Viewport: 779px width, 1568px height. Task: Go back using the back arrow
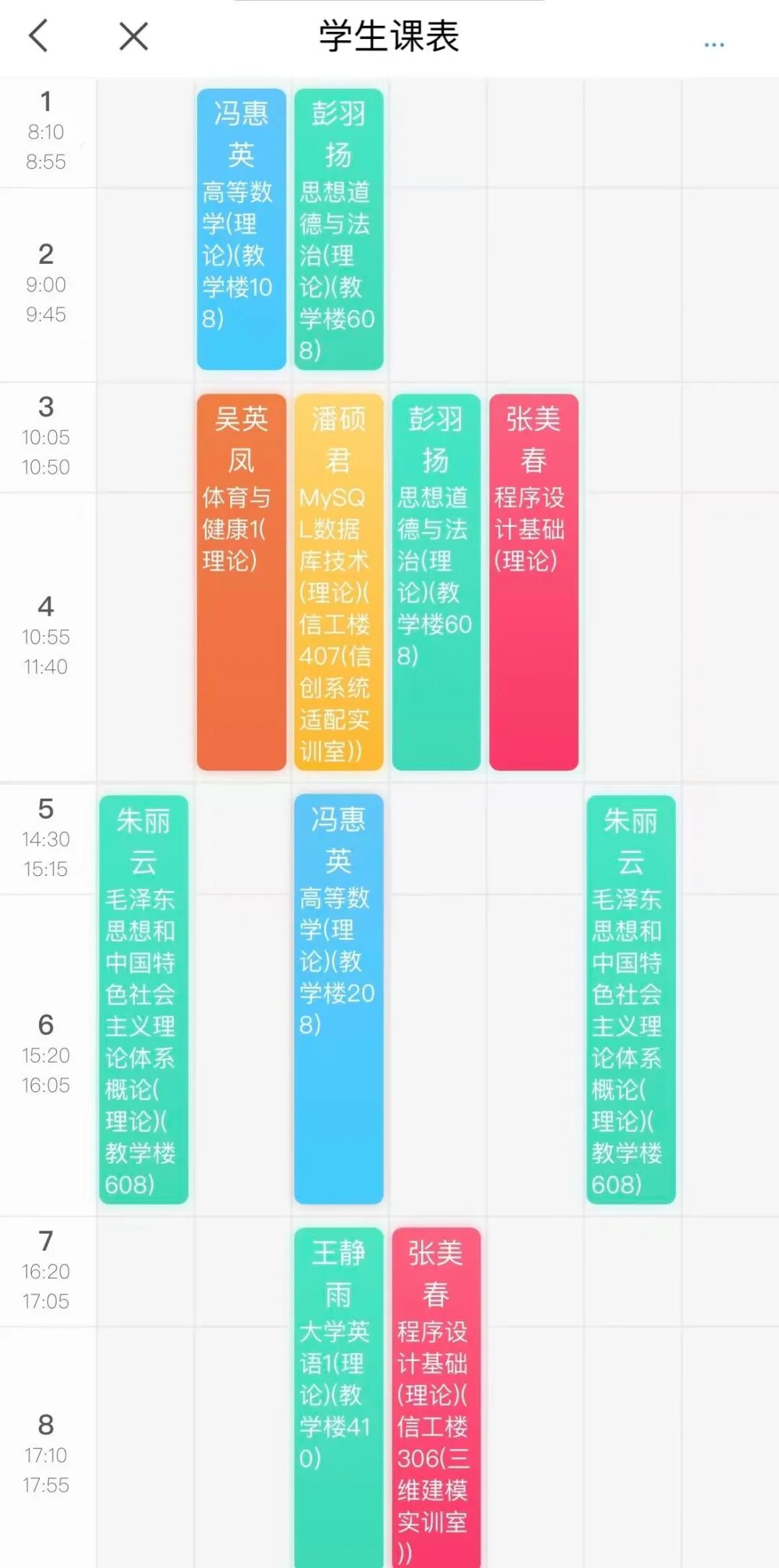point(39,35)
